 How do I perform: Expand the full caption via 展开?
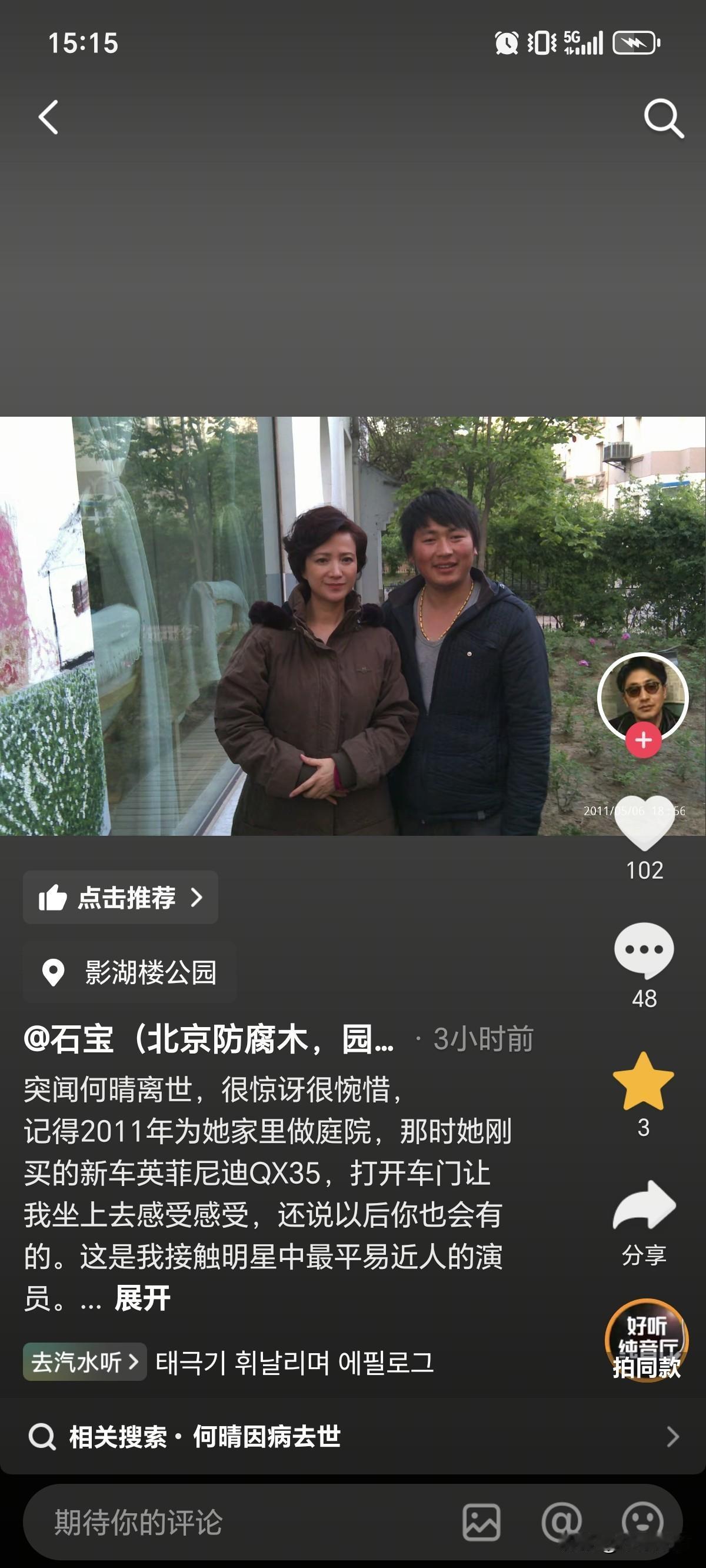(141, 1299)
